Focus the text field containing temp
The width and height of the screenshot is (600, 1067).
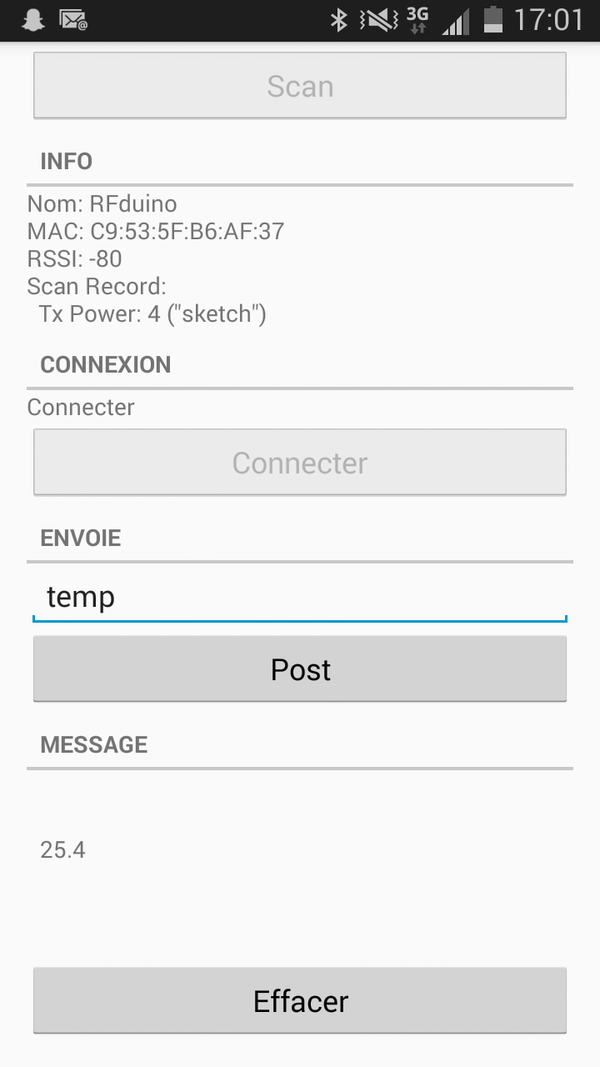300,598
